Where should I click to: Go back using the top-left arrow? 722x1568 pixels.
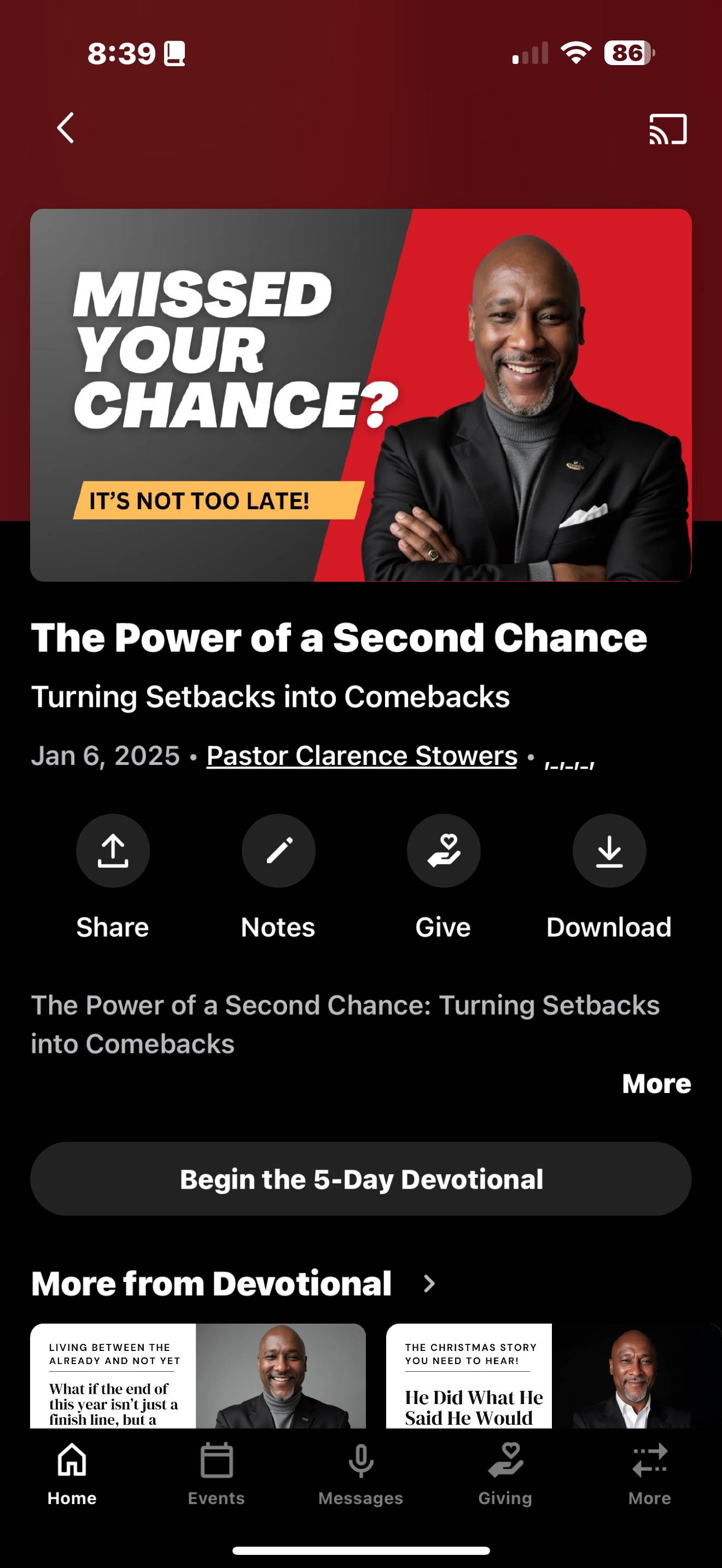coord(66,128)
